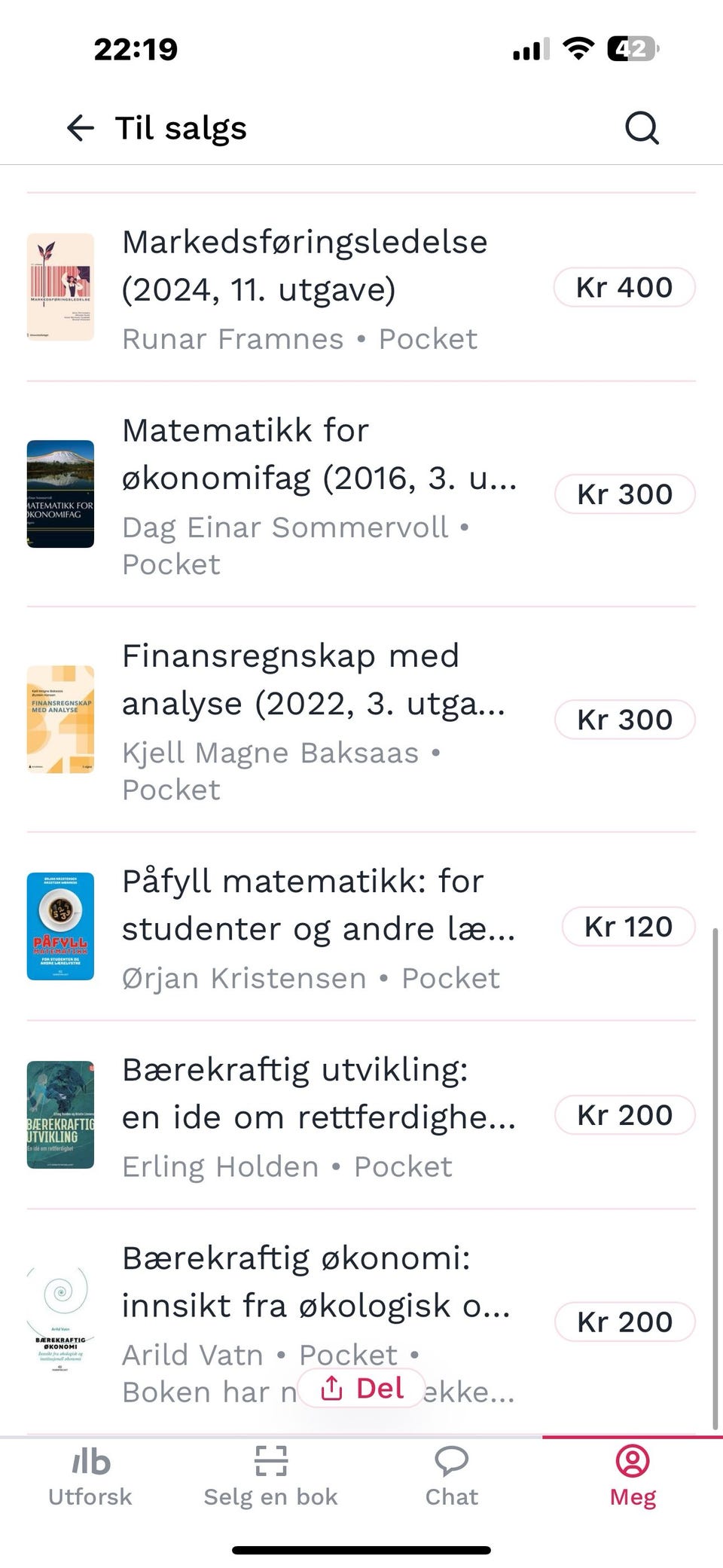Open Bærekraftig økonomi listing
This screenshot has height=1568, width=723.
tap(361, 1322)
